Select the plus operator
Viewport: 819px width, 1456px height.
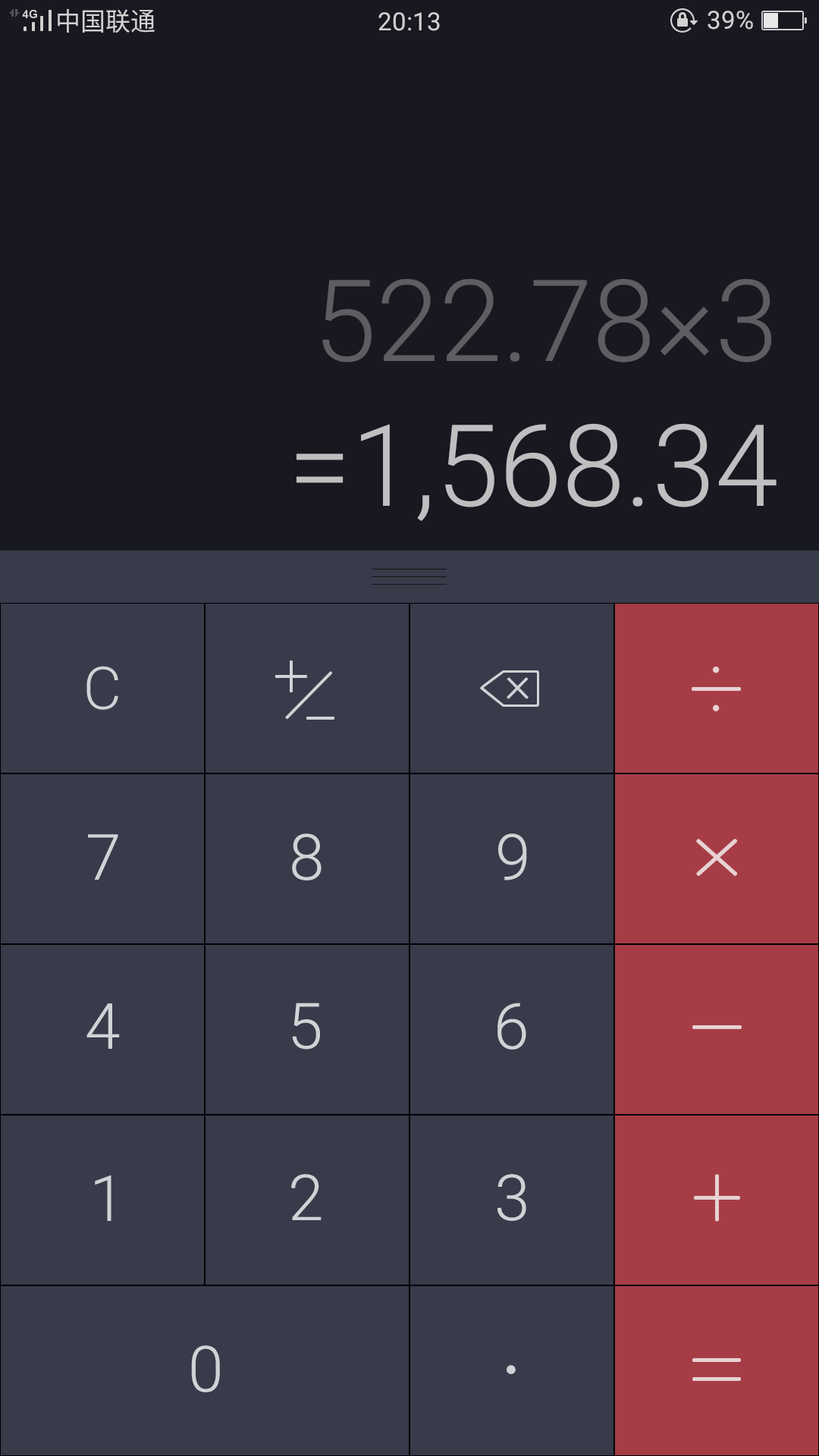pos(717,1200)
